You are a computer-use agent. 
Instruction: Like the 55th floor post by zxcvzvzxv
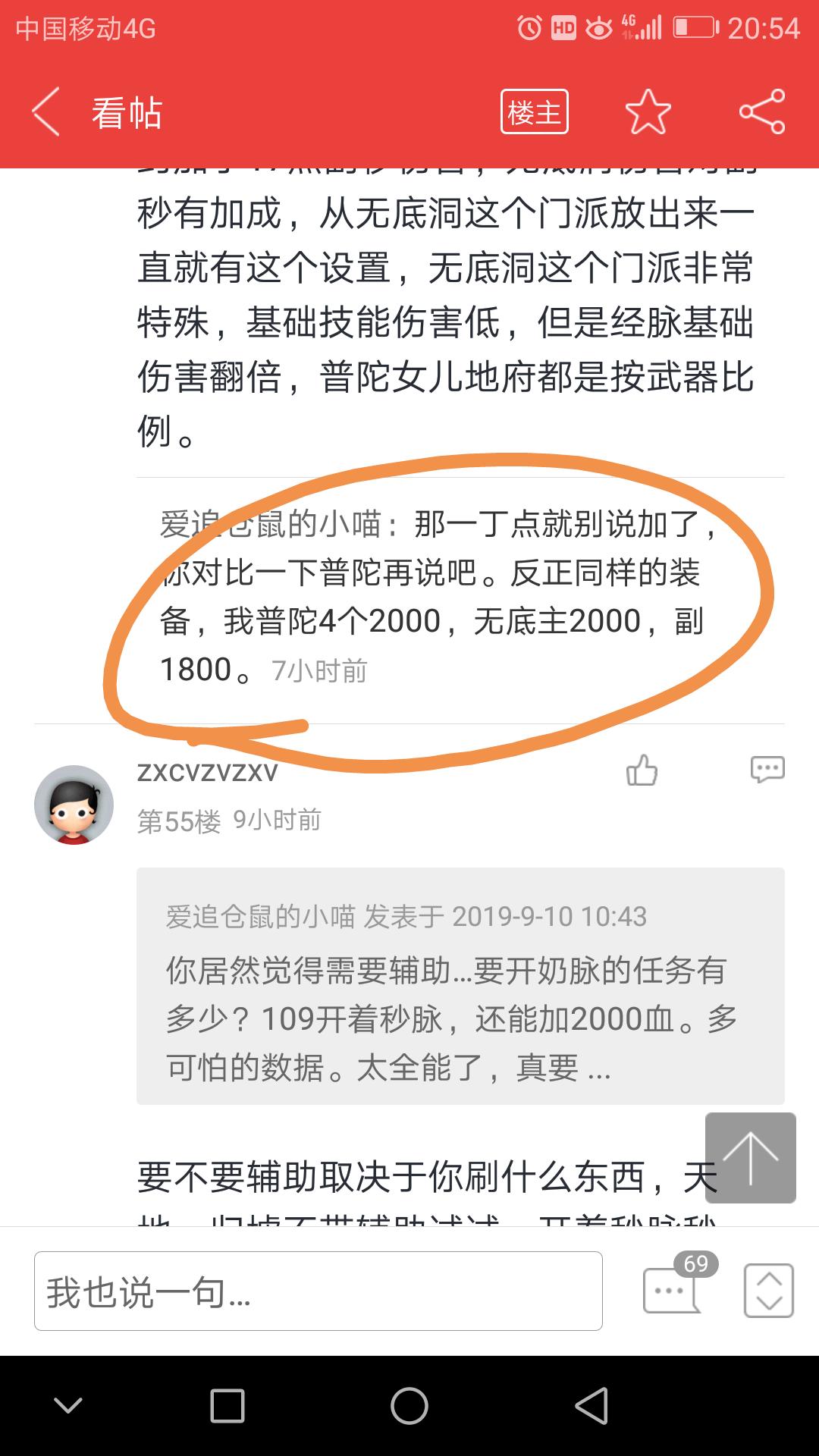642,770
